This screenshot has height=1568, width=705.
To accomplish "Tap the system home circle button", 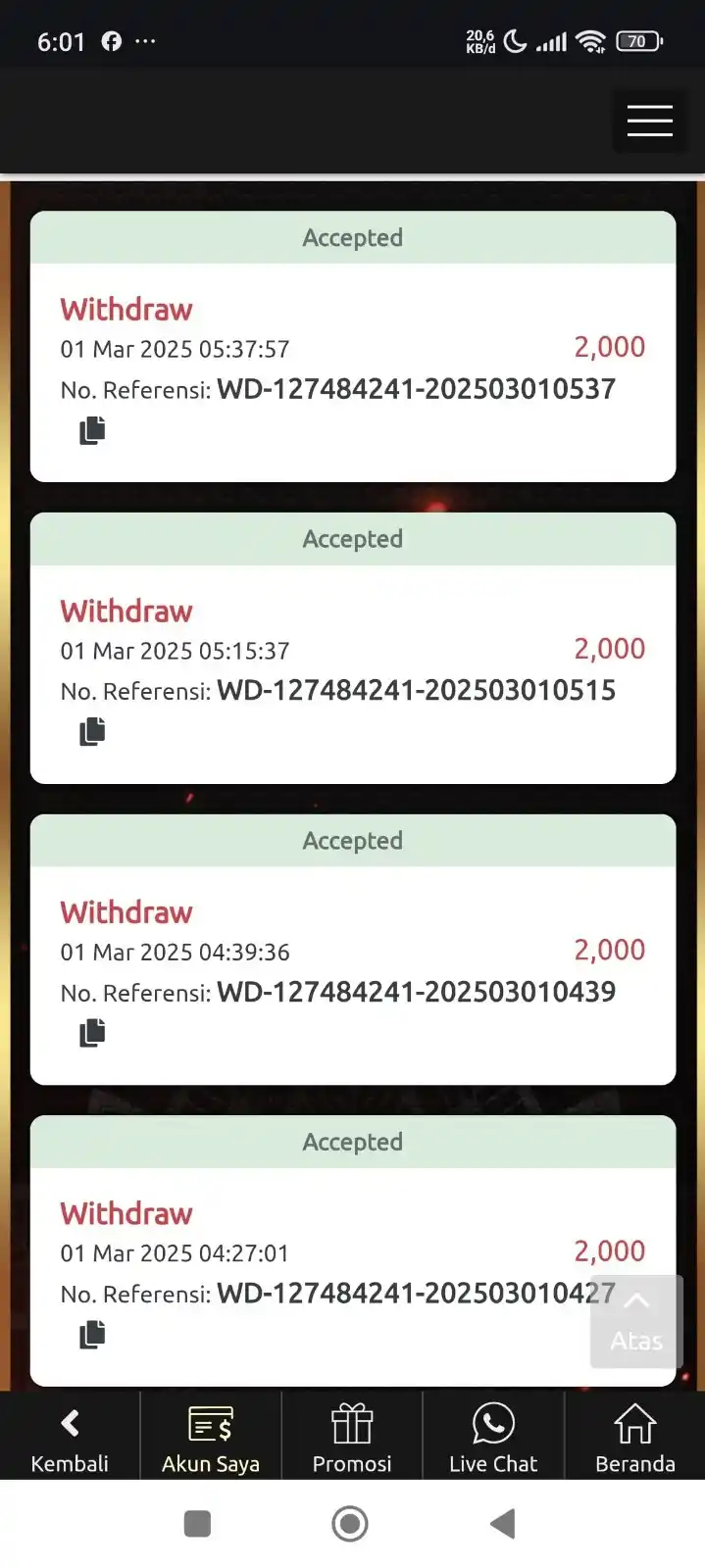I will 350,1524.
